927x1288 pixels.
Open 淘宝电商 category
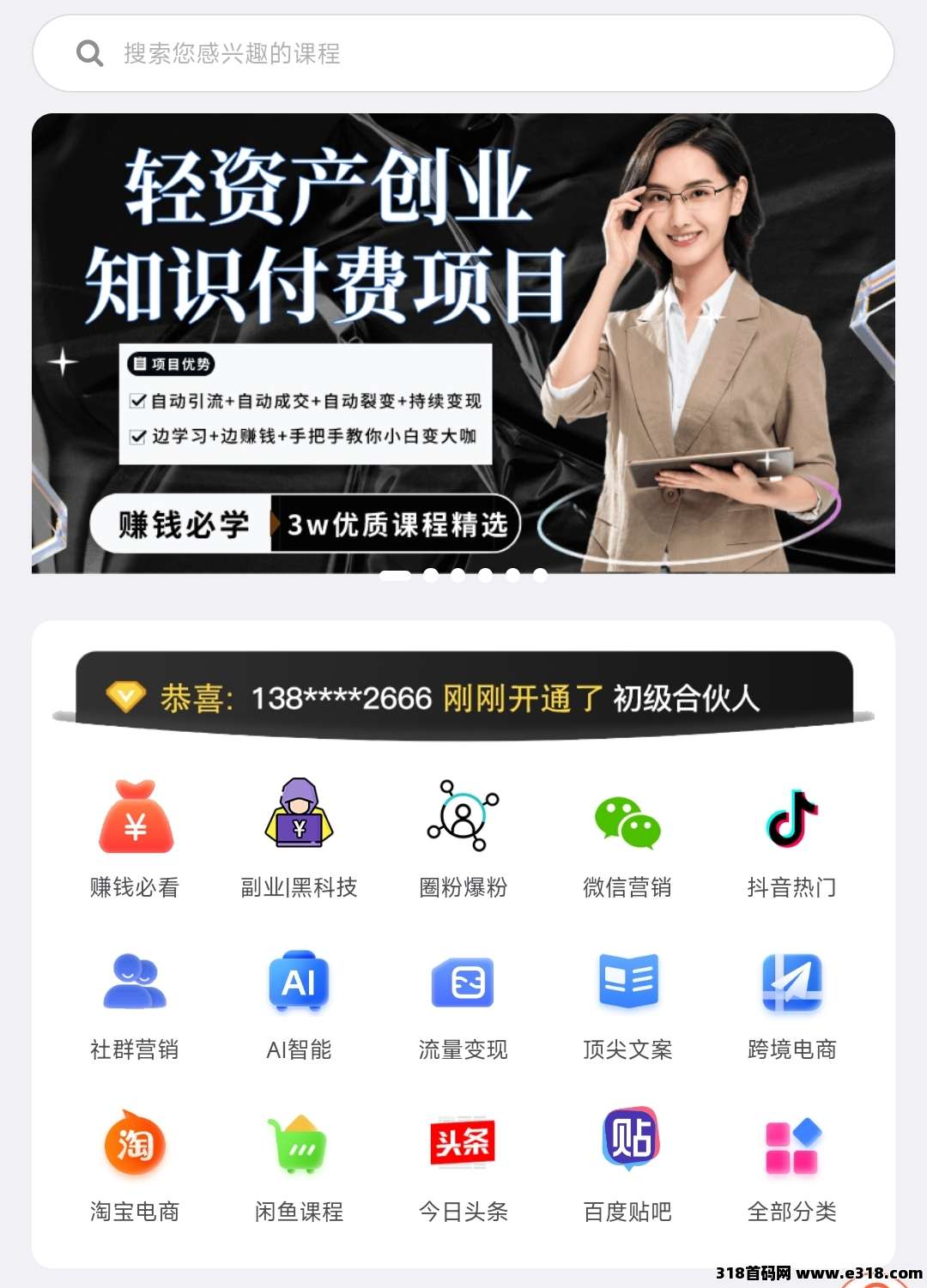point(136,1164)
